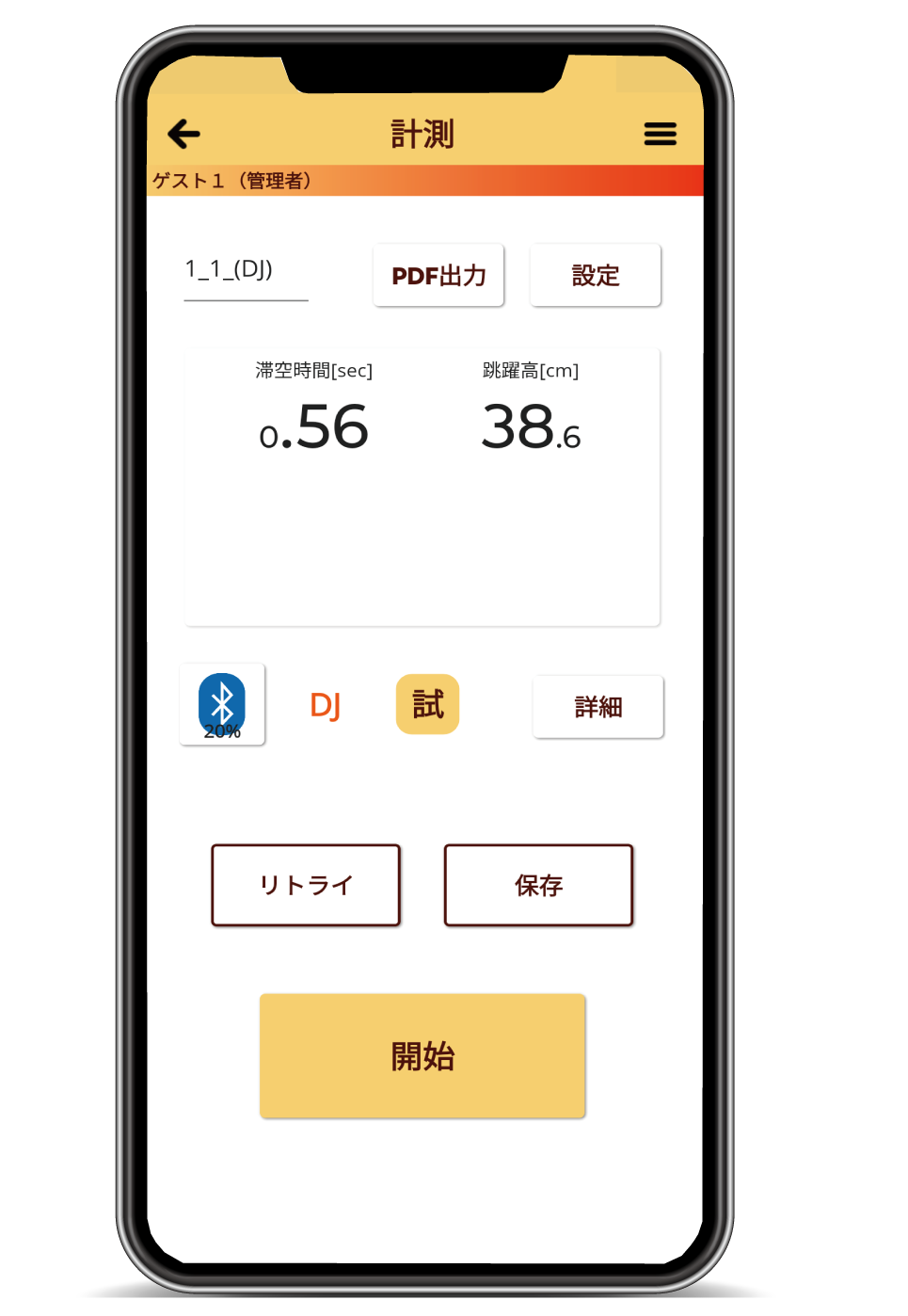Tap リトライ to retry measurement

point(306,885)
